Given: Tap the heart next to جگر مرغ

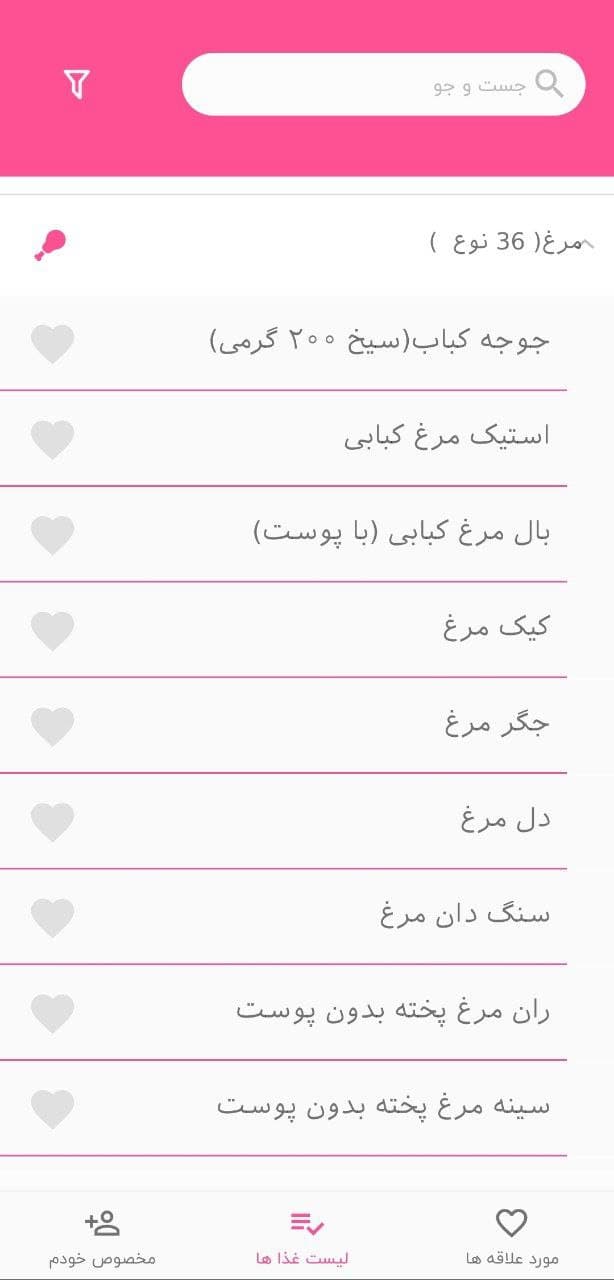Looking at the screenshot, I should click(x=52, y=727).
